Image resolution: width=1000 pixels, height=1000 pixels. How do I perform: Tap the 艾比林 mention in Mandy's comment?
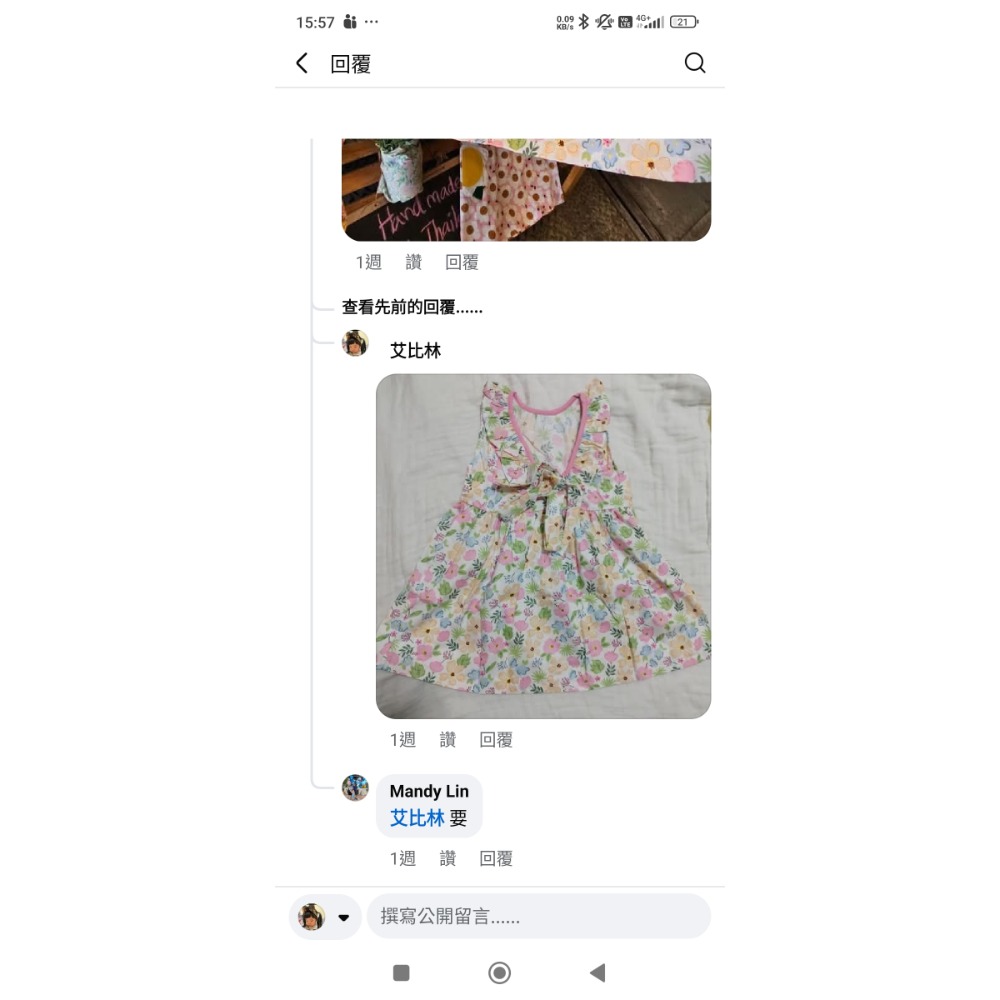pyautogui.click(x=417, y=818)
